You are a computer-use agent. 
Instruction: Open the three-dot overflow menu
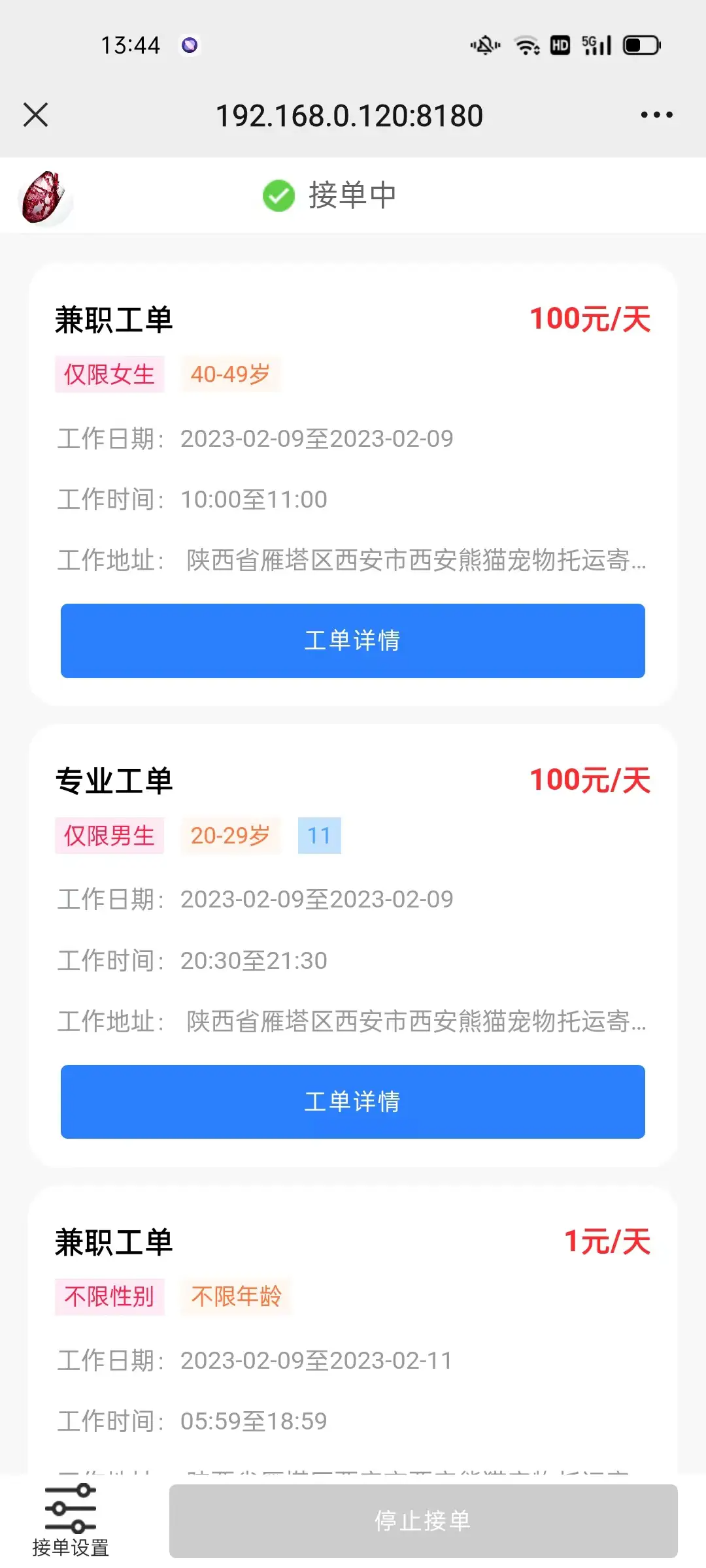point(656,115)
